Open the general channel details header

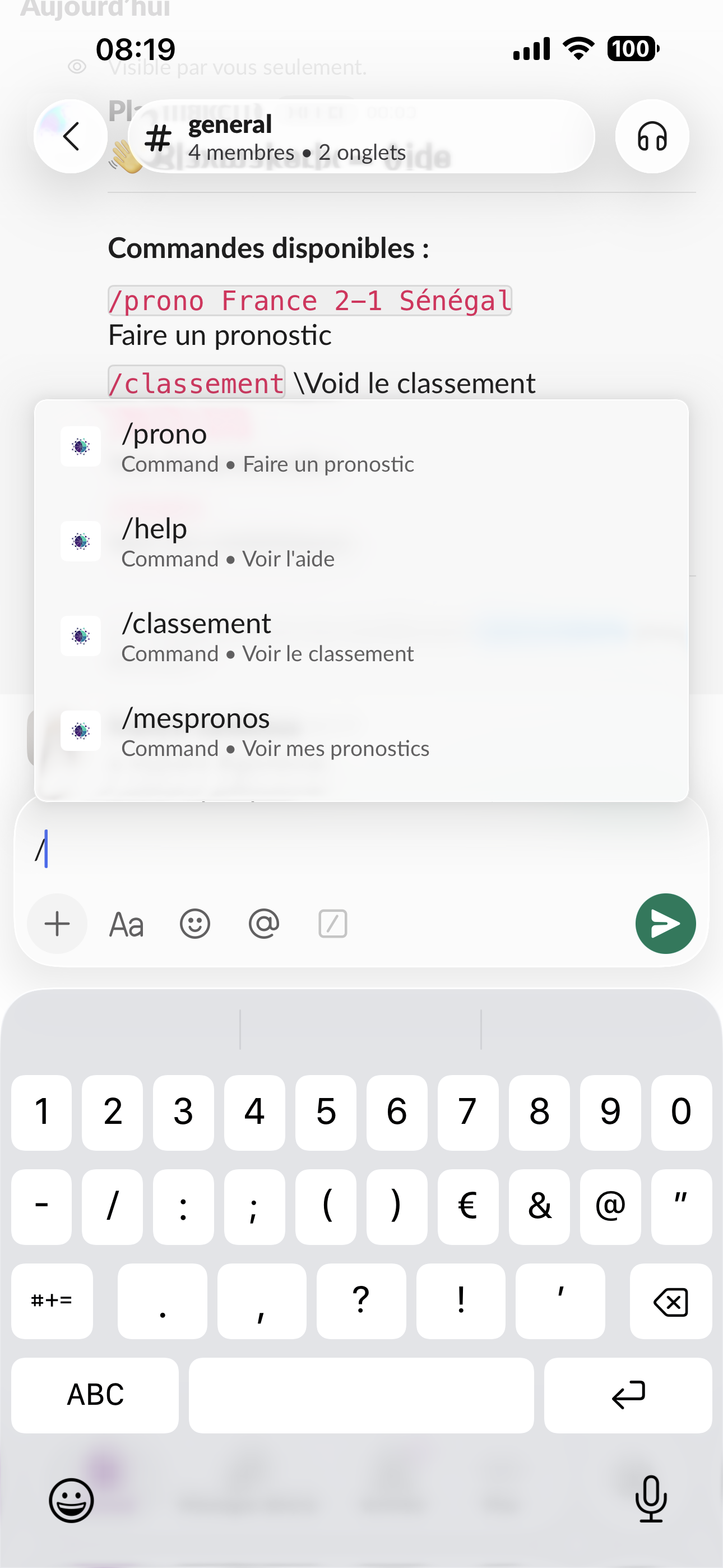click(x=361, y=136)
